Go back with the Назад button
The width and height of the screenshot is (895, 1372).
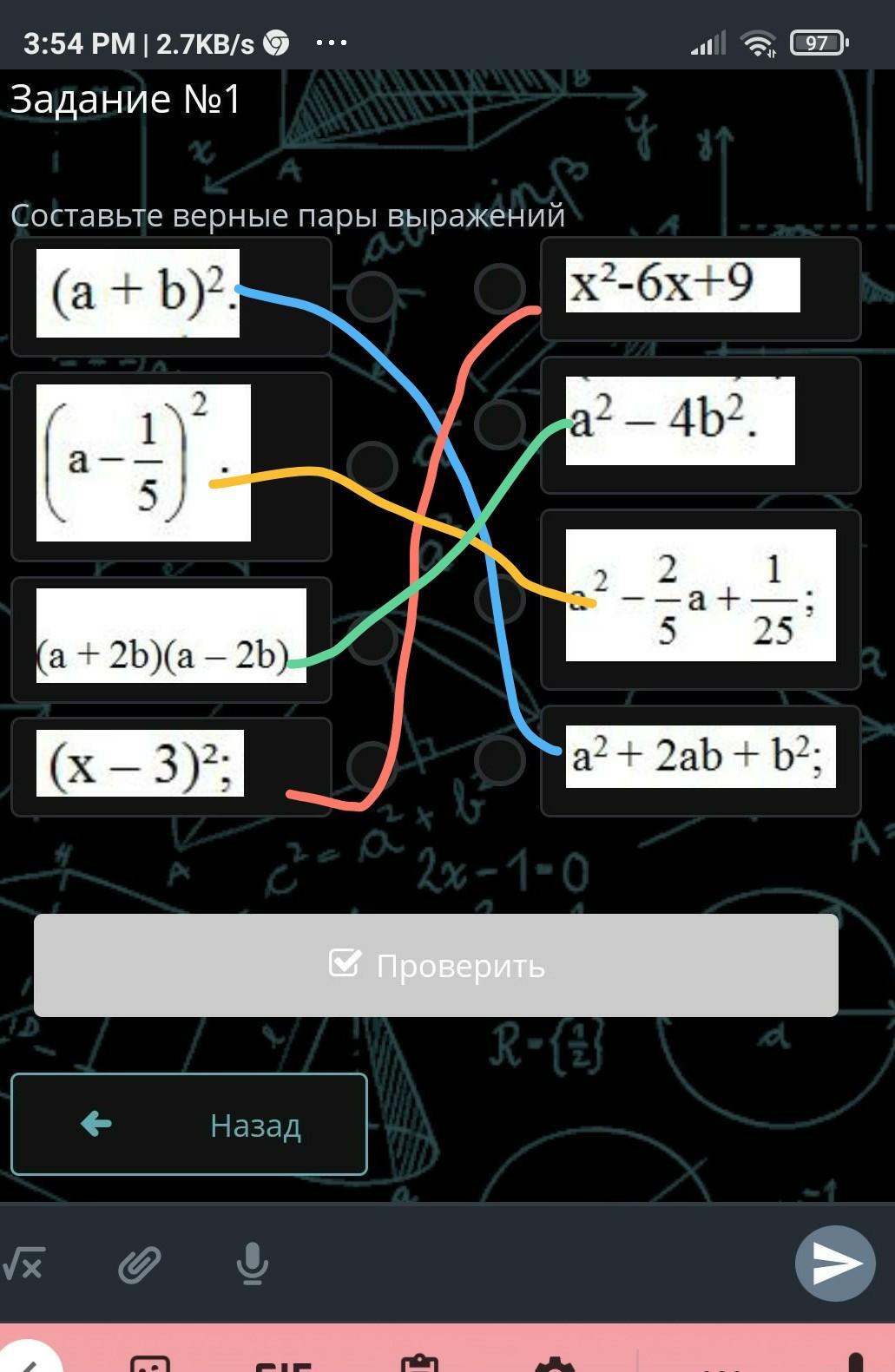[189, 1125]
